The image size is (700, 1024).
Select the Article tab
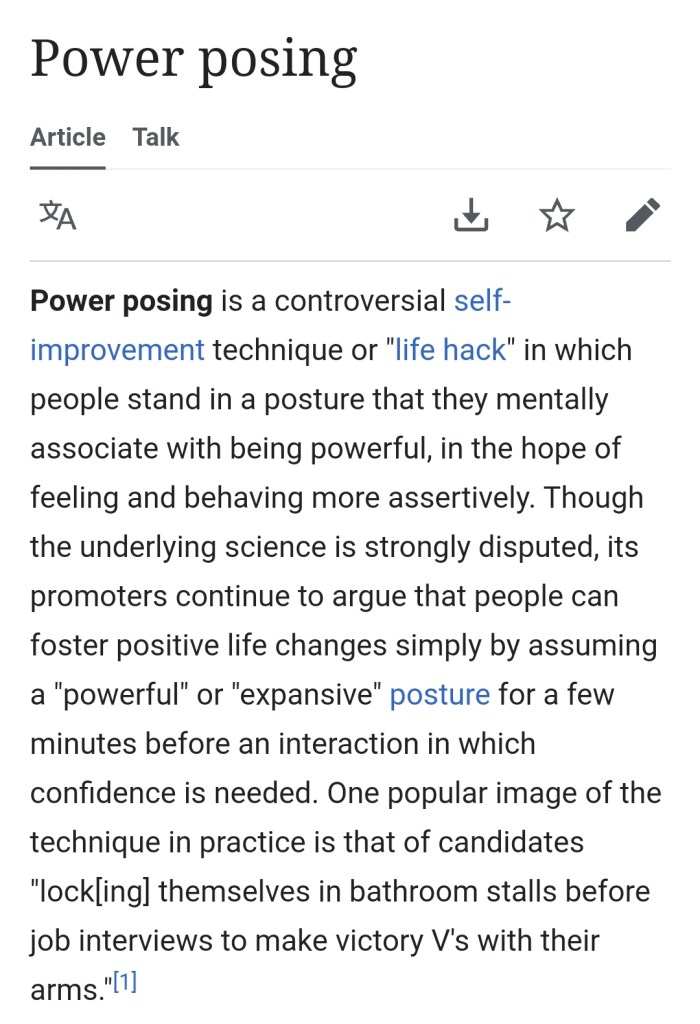(67, 137)
